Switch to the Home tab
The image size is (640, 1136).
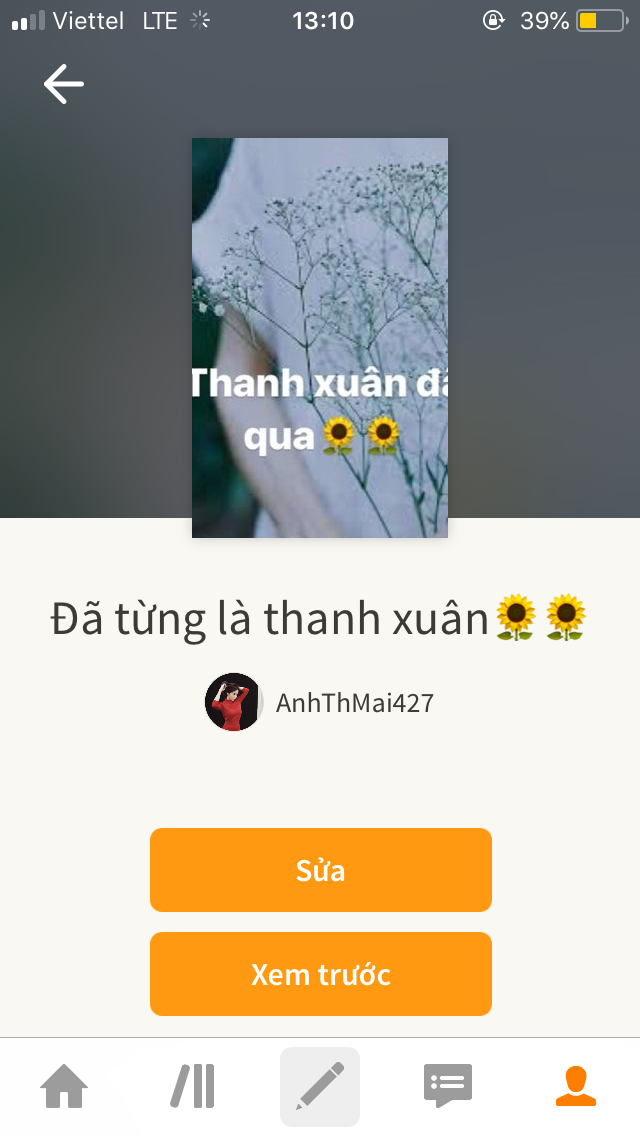64,1086
